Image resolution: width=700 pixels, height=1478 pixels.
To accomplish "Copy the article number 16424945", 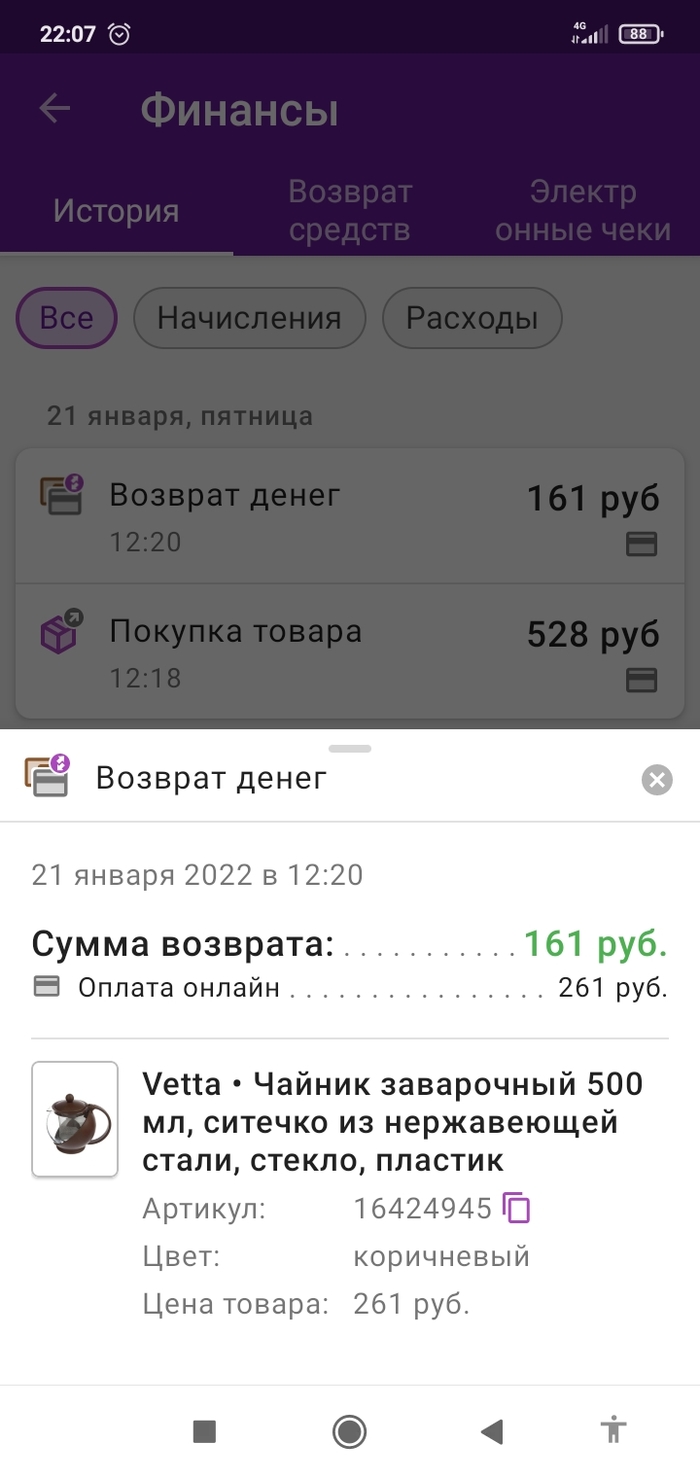I will pos(517,1209).
